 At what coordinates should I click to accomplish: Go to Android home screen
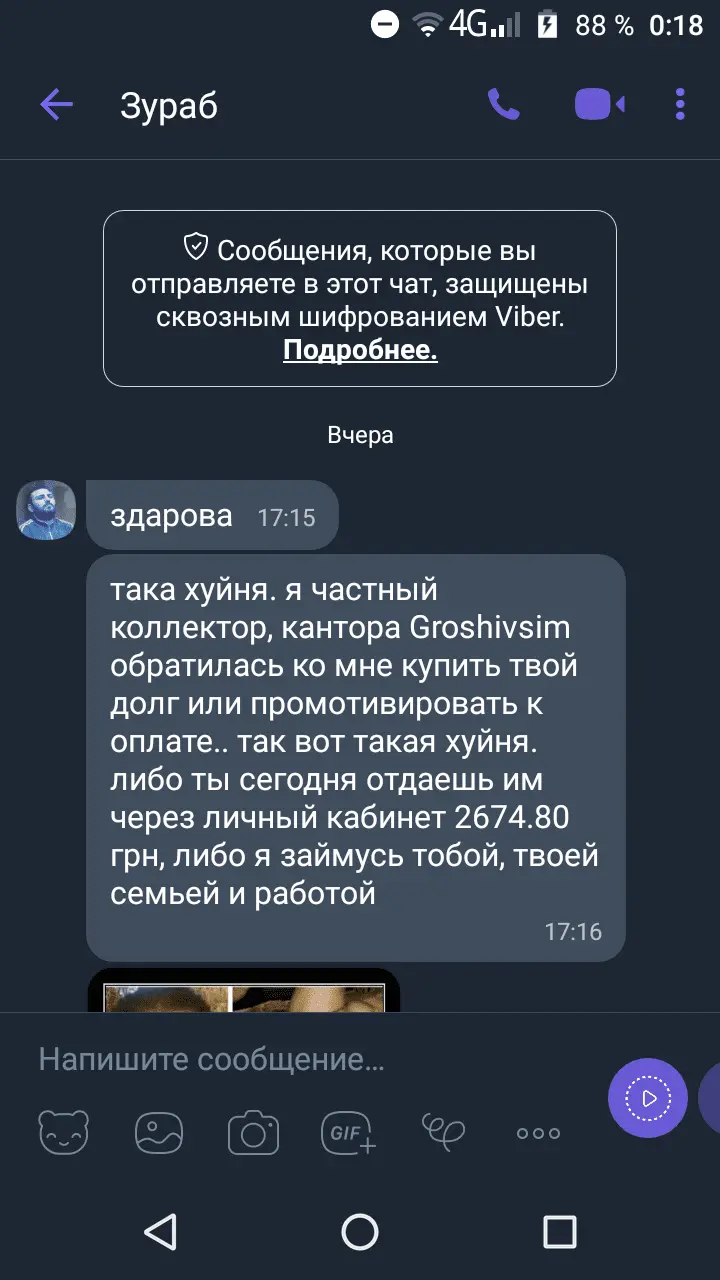[360, 1232]
